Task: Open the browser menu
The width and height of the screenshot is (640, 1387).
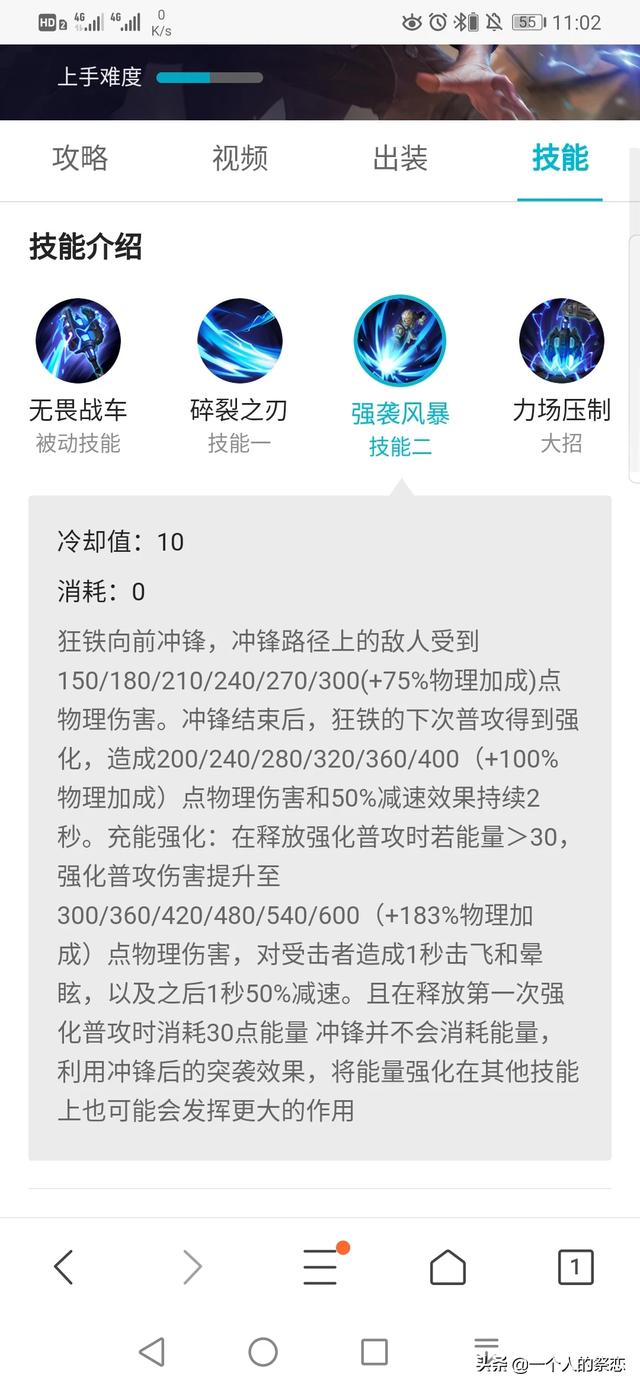Action: 320,1267
